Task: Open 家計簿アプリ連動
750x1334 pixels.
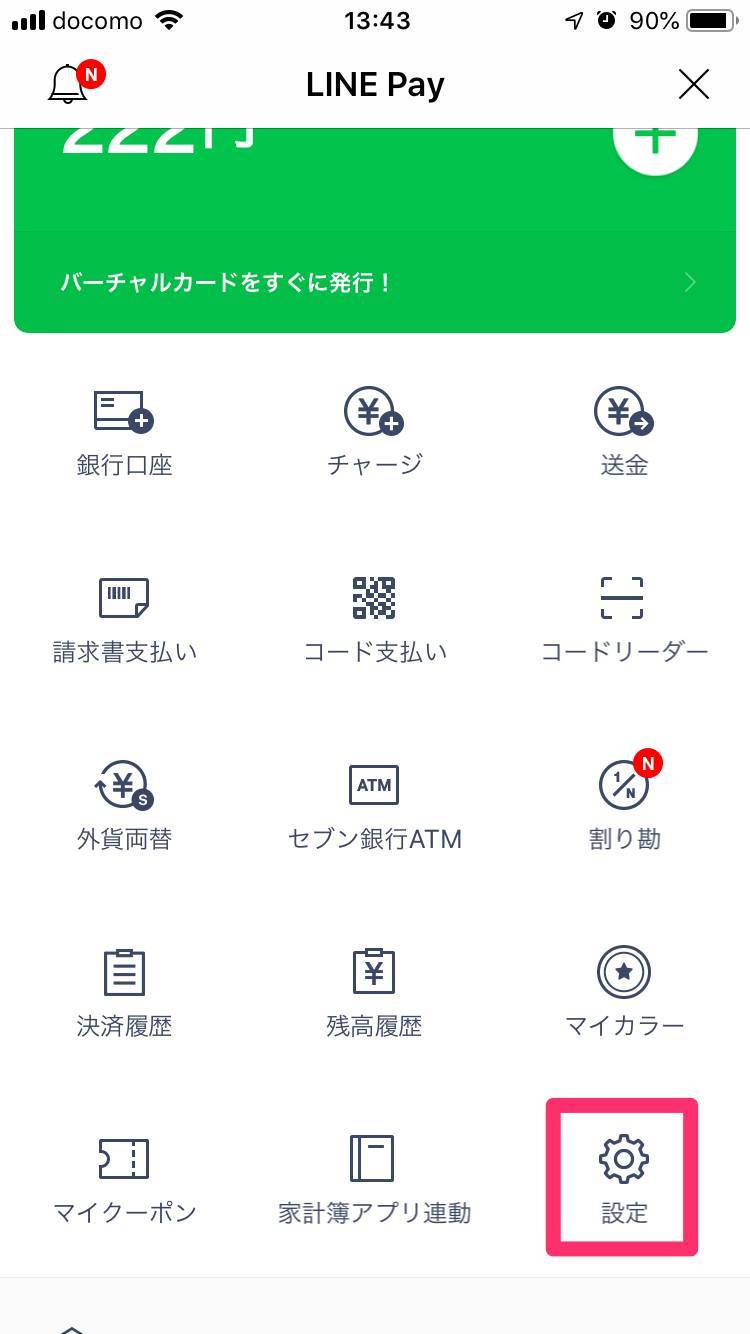Action: [x=375, y=1180]
